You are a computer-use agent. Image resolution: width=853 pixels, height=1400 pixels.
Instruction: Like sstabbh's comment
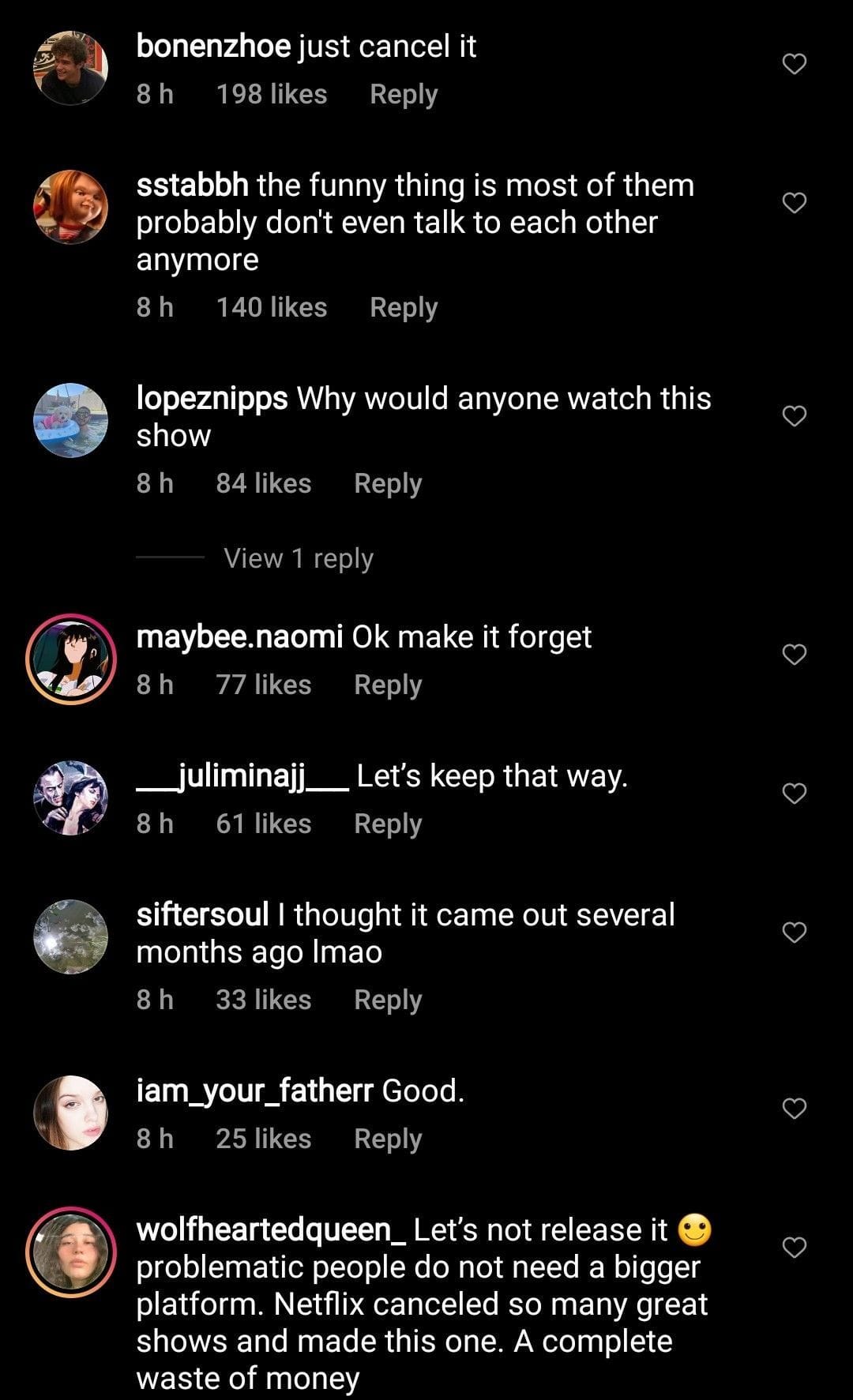pyautogui.click(x=794, y=203)
